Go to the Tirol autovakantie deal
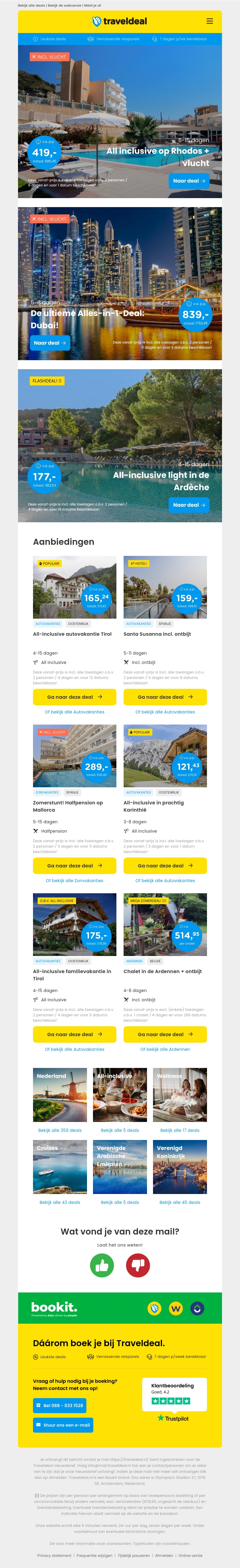The width and height of the screenshot is (240, 1568). coord(74,697)
